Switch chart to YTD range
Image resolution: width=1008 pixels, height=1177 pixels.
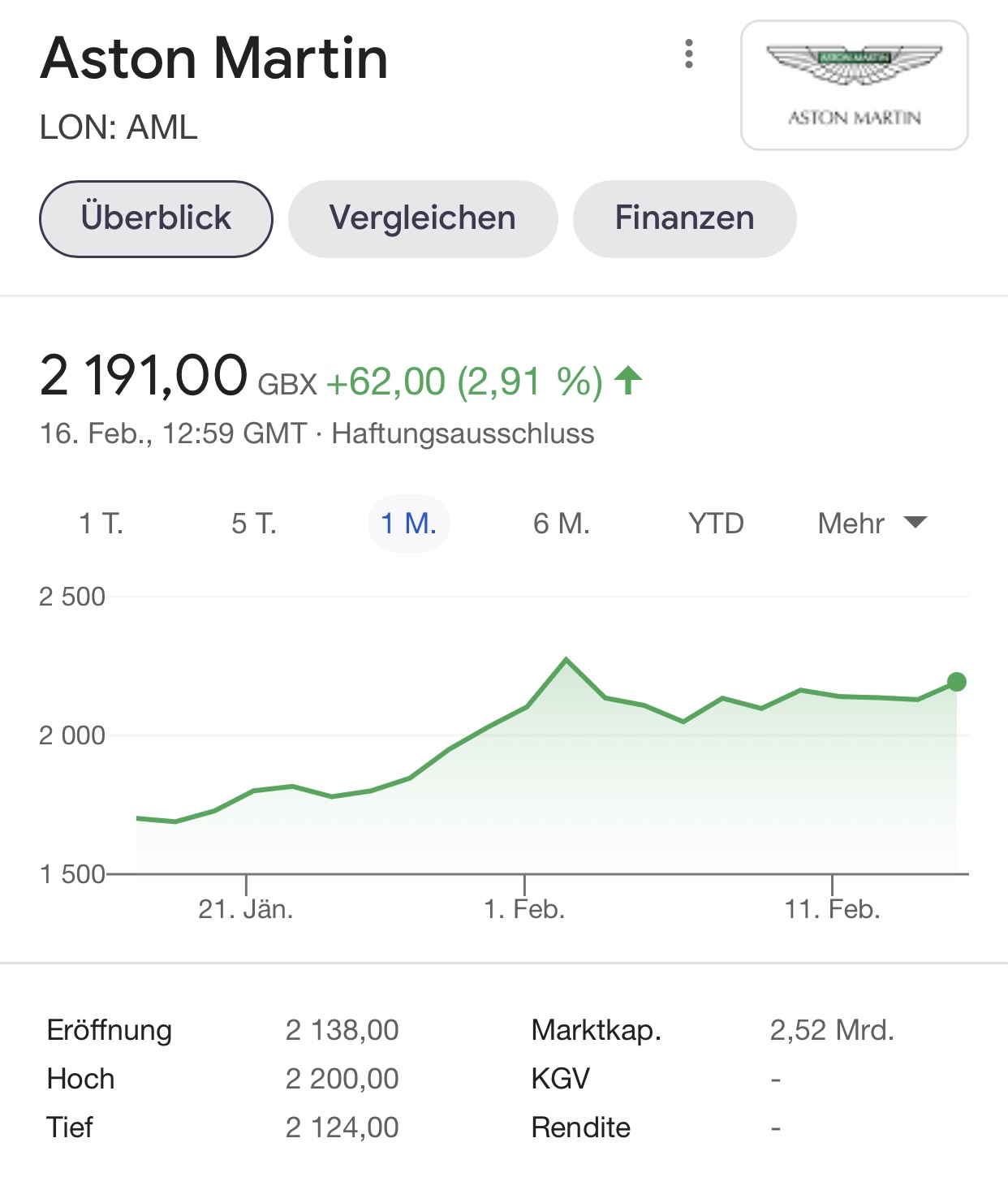[716, 524]
